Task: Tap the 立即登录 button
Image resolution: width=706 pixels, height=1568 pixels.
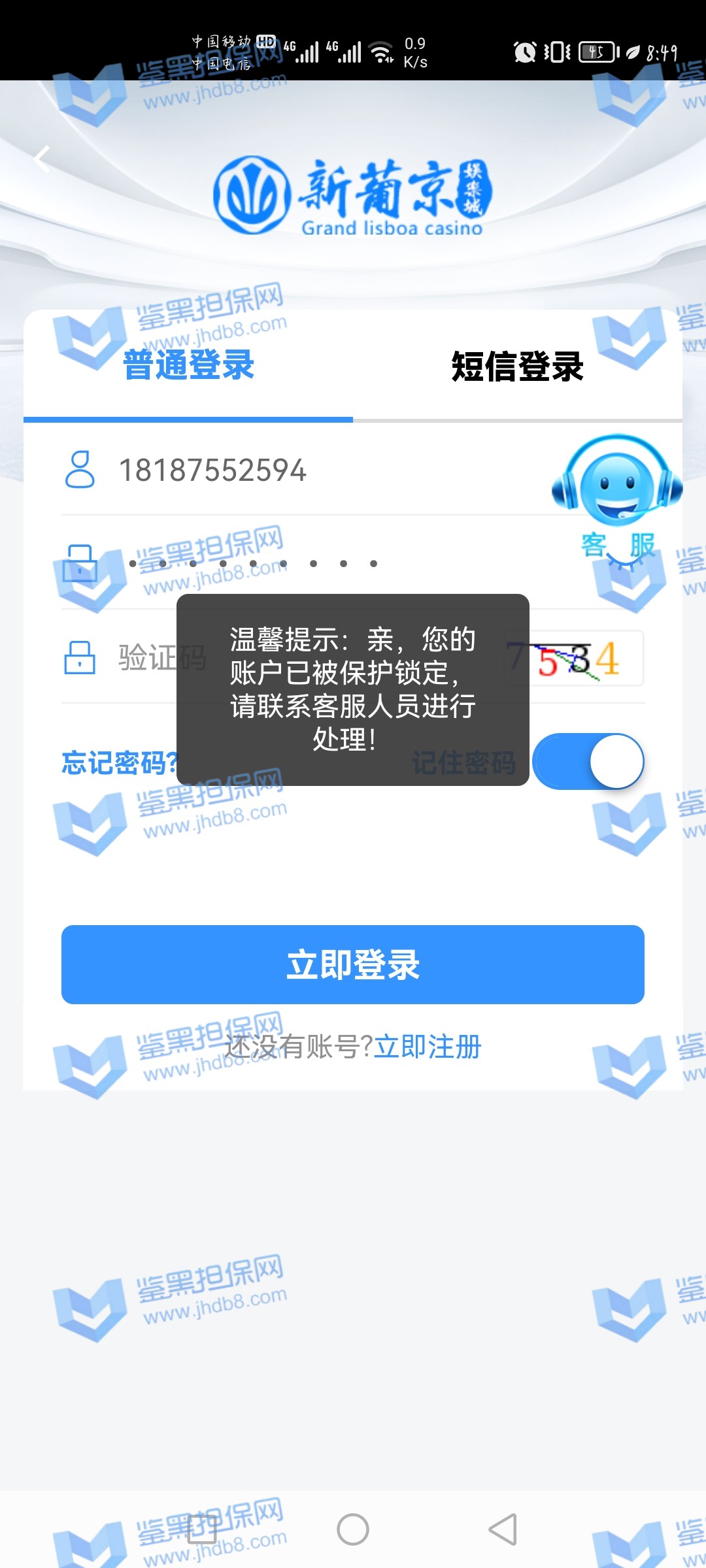Action: tap(353, 964)
